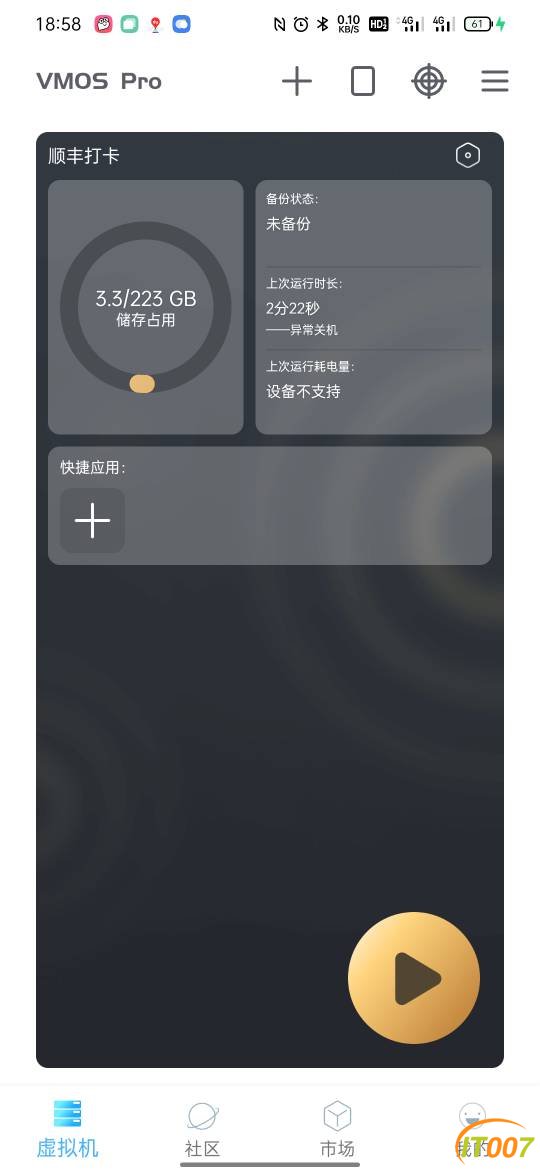
Task: Start the virtual machine with the gold play button
Action: (414, 977)
